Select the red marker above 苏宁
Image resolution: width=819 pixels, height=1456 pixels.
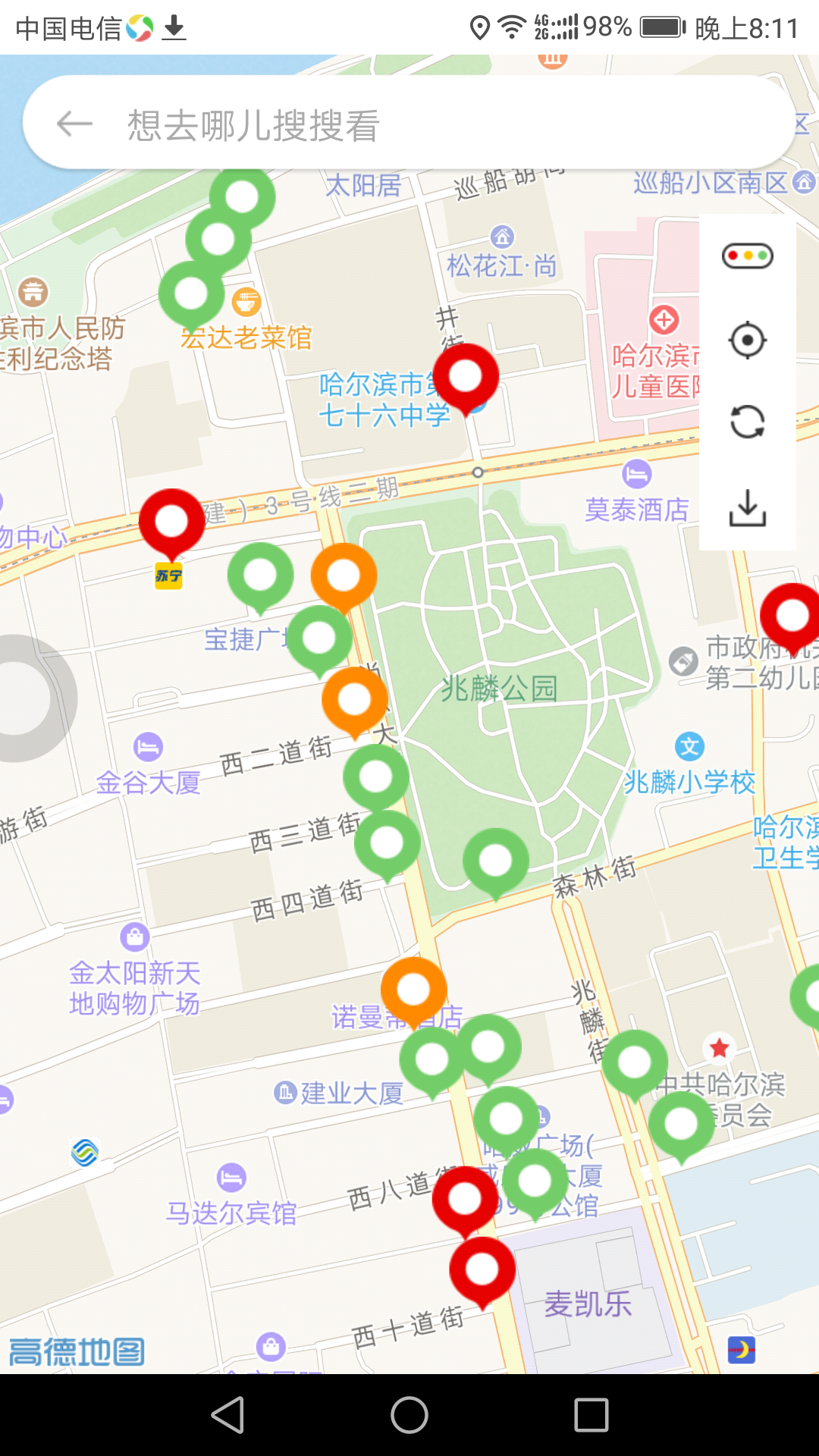(172, 522)
